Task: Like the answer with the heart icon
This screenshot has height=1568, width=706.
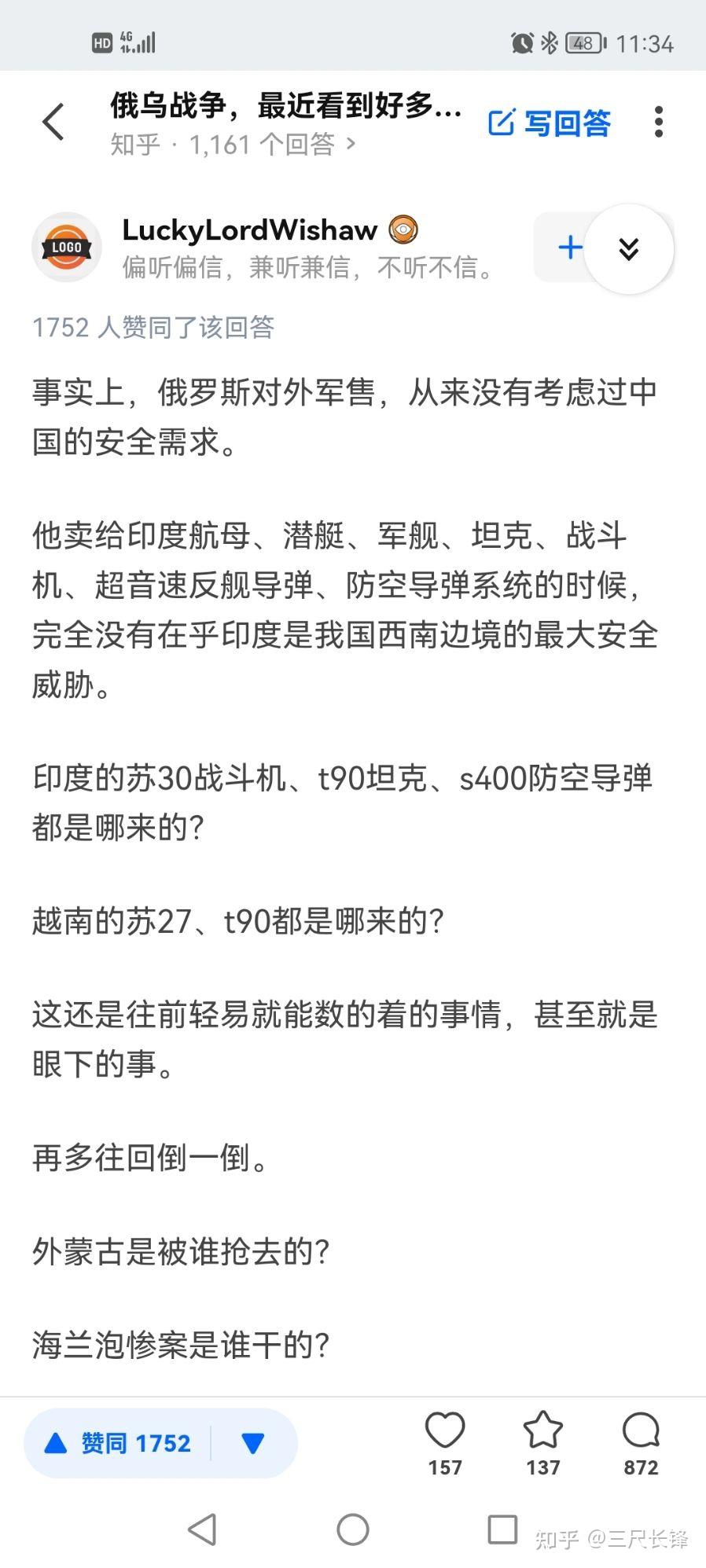Action: point(445,1443)
